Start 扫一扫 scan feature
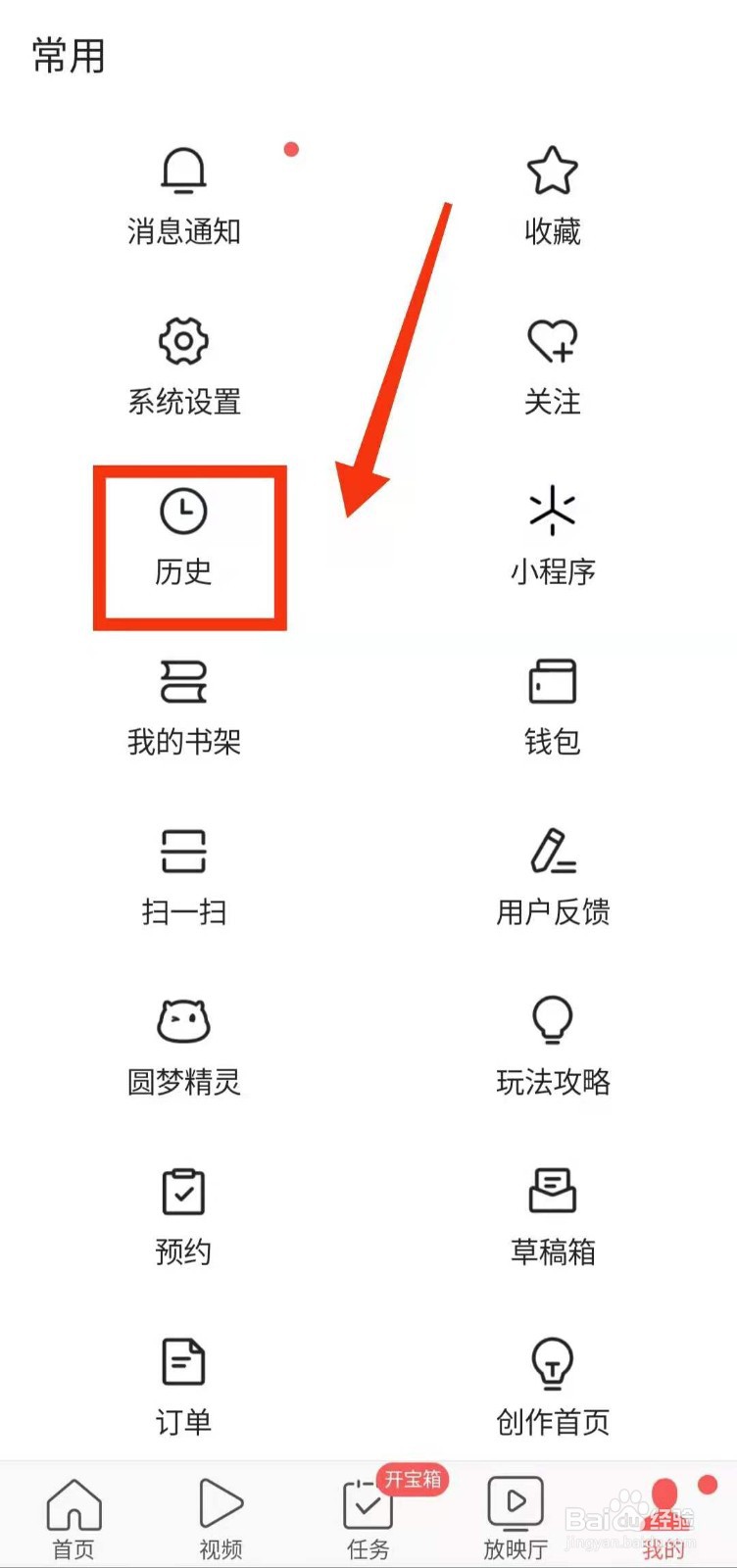The width and height of the screenshot is (737, 1568). click(x=183, y=875)
